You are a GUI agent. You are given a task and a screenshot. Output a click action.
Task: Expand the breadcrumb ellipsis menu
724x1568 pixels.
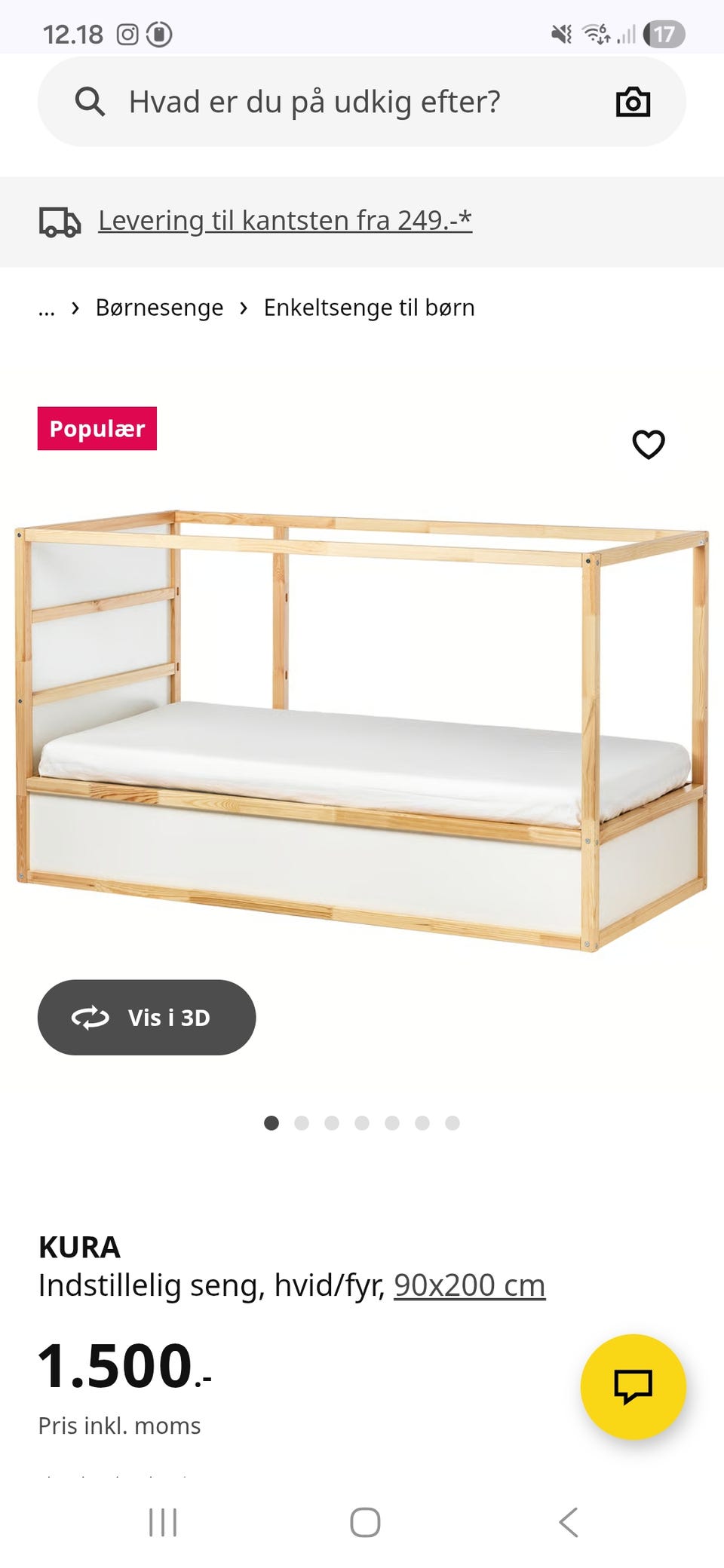47,308
